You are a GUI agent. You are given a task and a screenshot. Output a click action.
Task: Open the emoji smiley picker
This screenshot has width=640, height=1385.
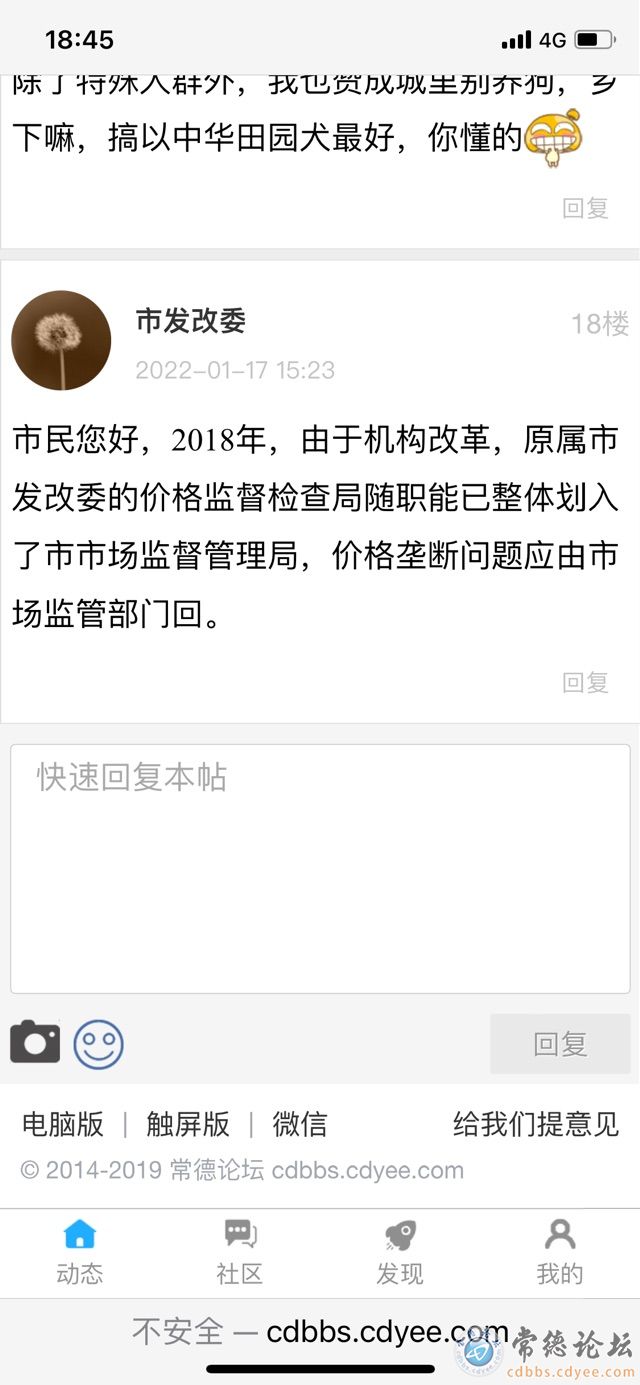point(98,1044)
